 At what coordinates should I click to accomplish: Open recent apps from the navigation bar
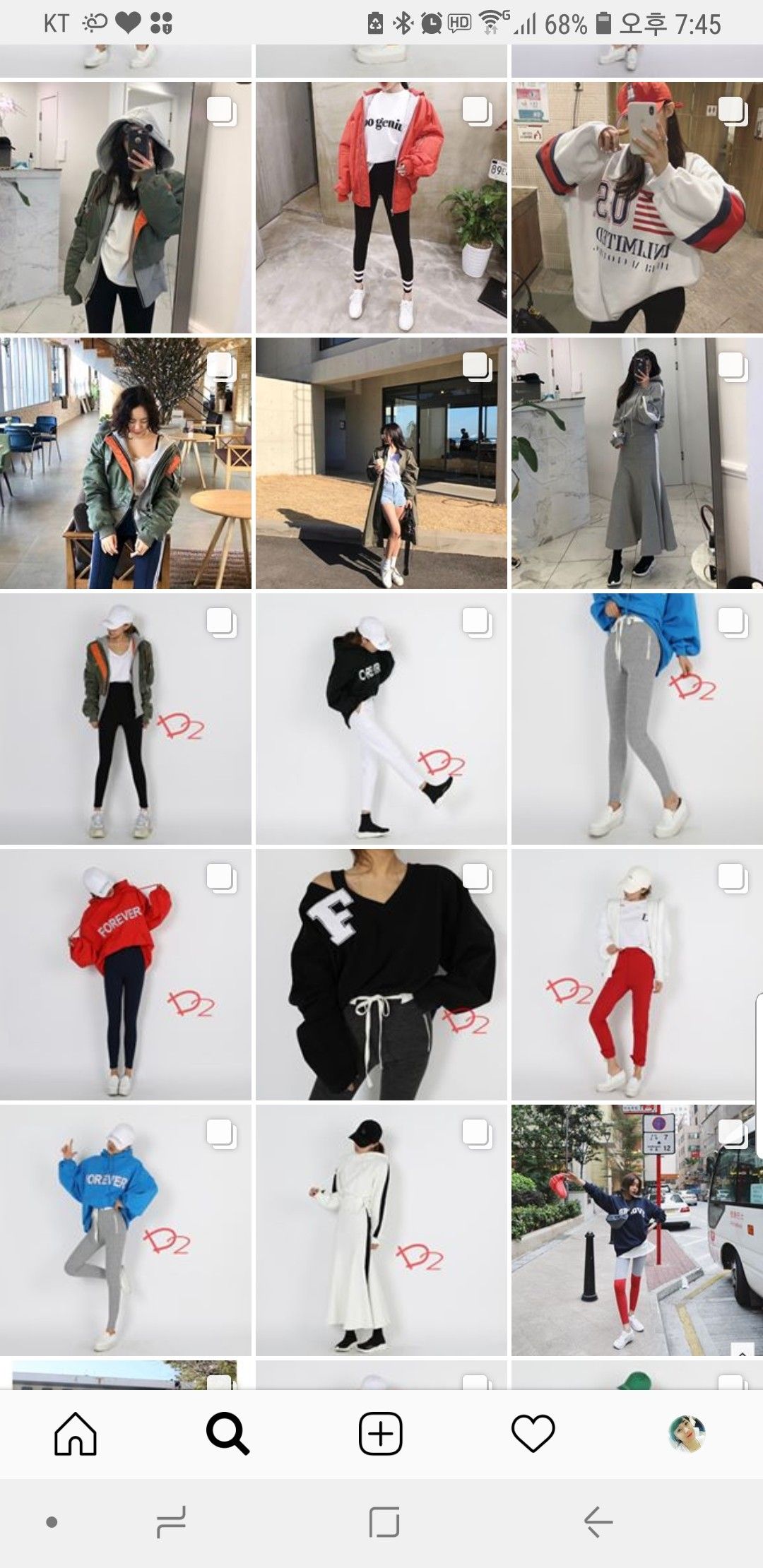point(172,1521)
